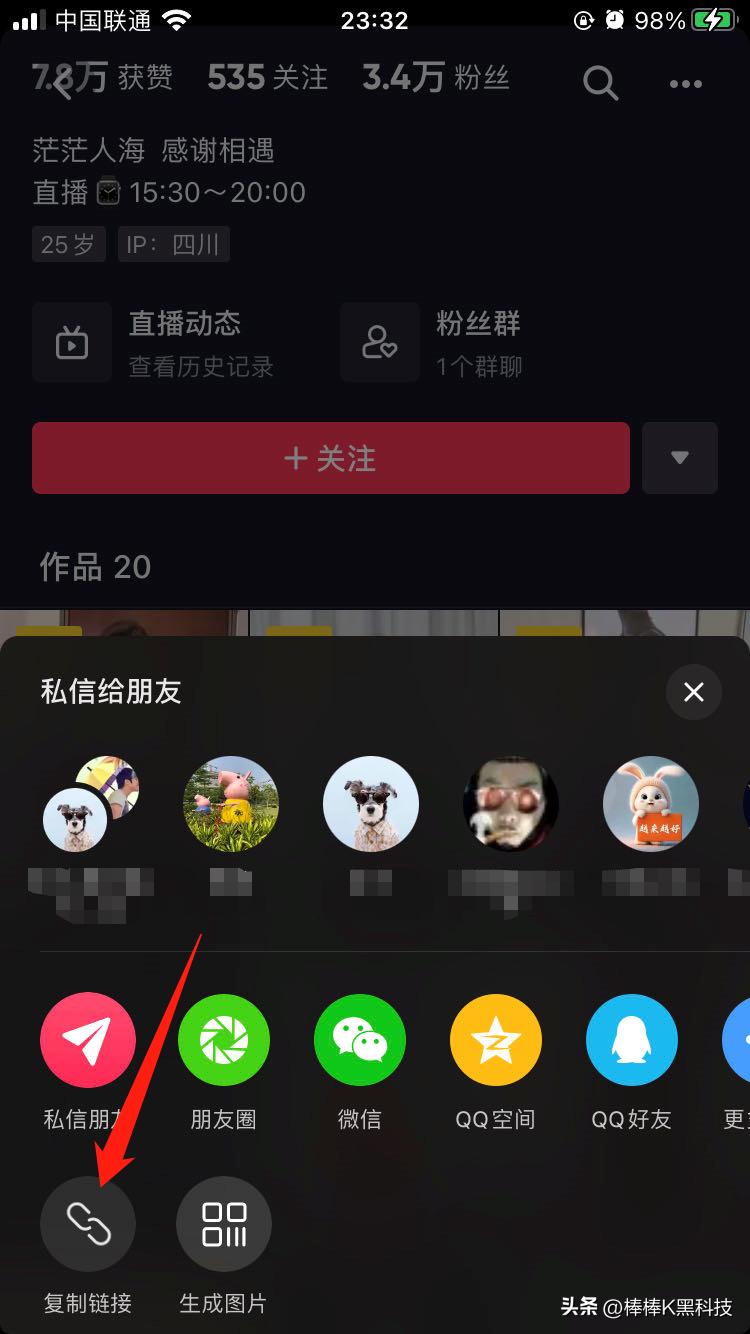
Task: Share to QQ好友 via the penguin icon
Action: pos(632,1040)
